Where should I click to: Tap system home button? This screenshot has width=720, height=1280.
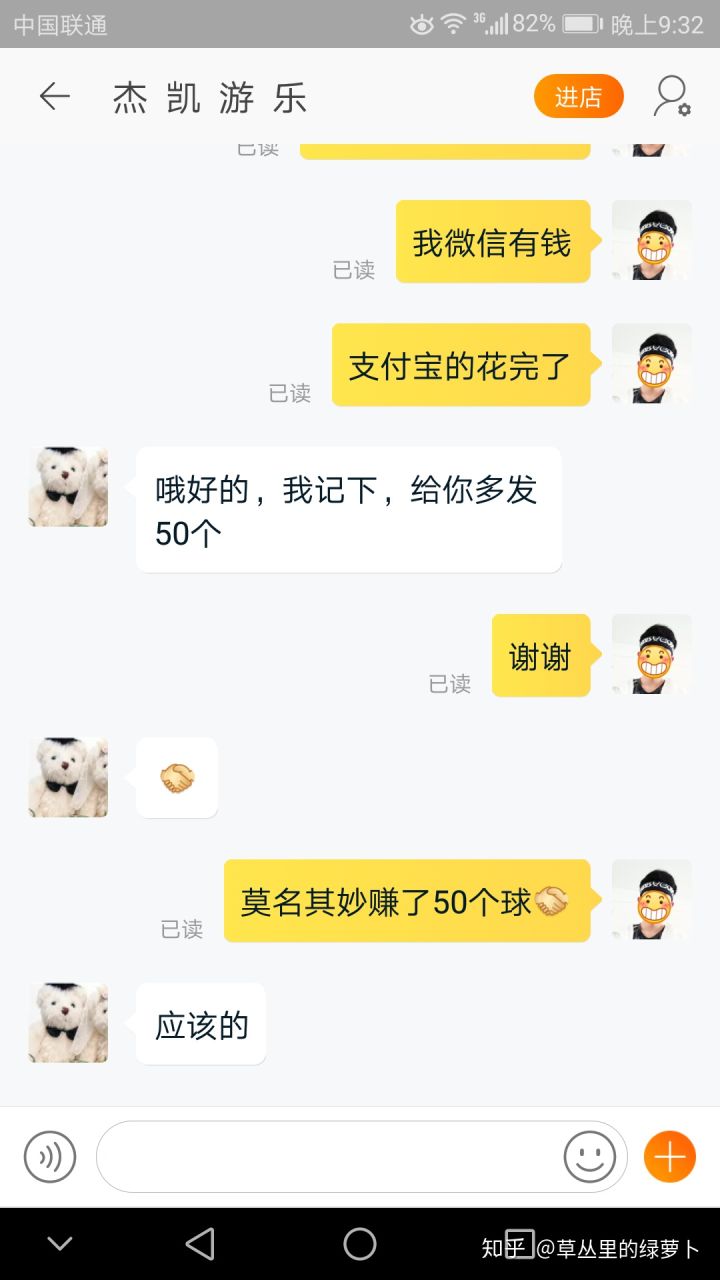tap(360, 1244)
